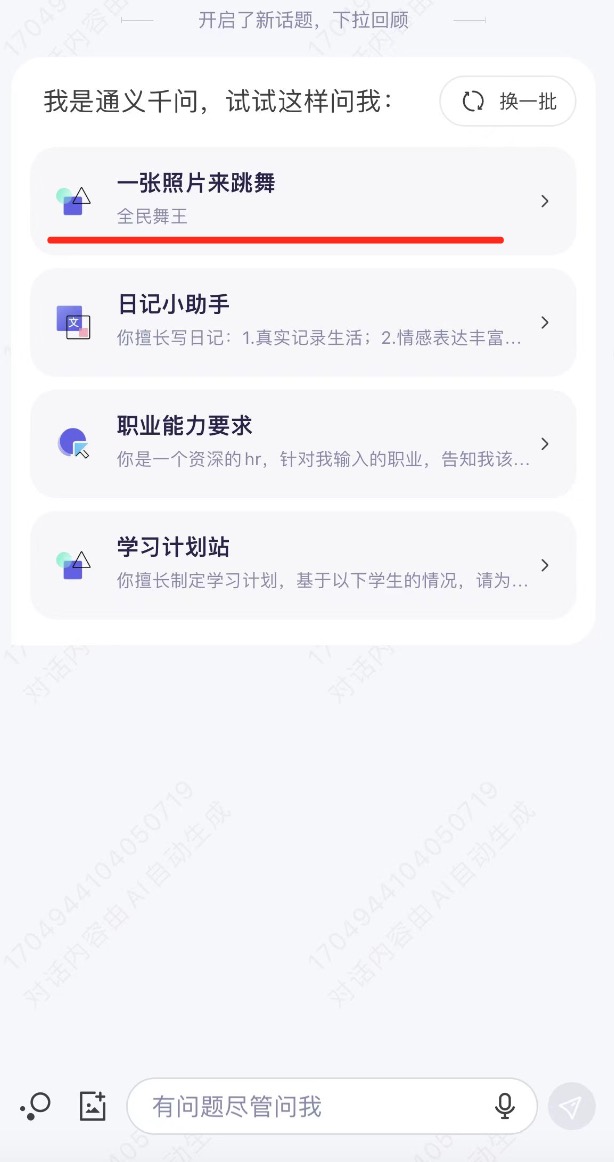Attach an image using the picture icon
Screen dimensions: 614x1162
coord(93,1106)
